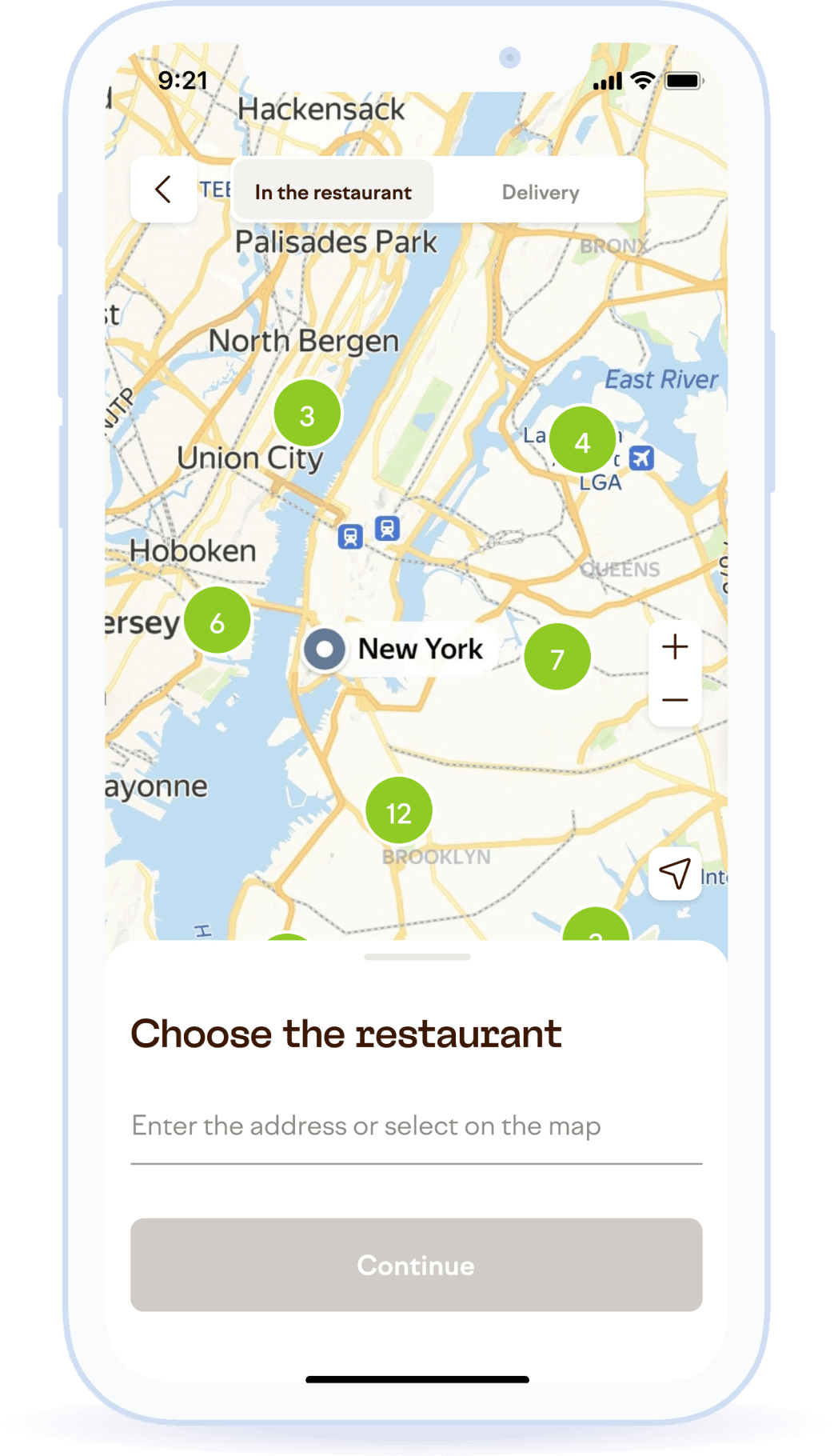This screenshot has width=834, height=1456.
Task: Tap the zoom out minus icon
Action: click(x=676, y=699)
